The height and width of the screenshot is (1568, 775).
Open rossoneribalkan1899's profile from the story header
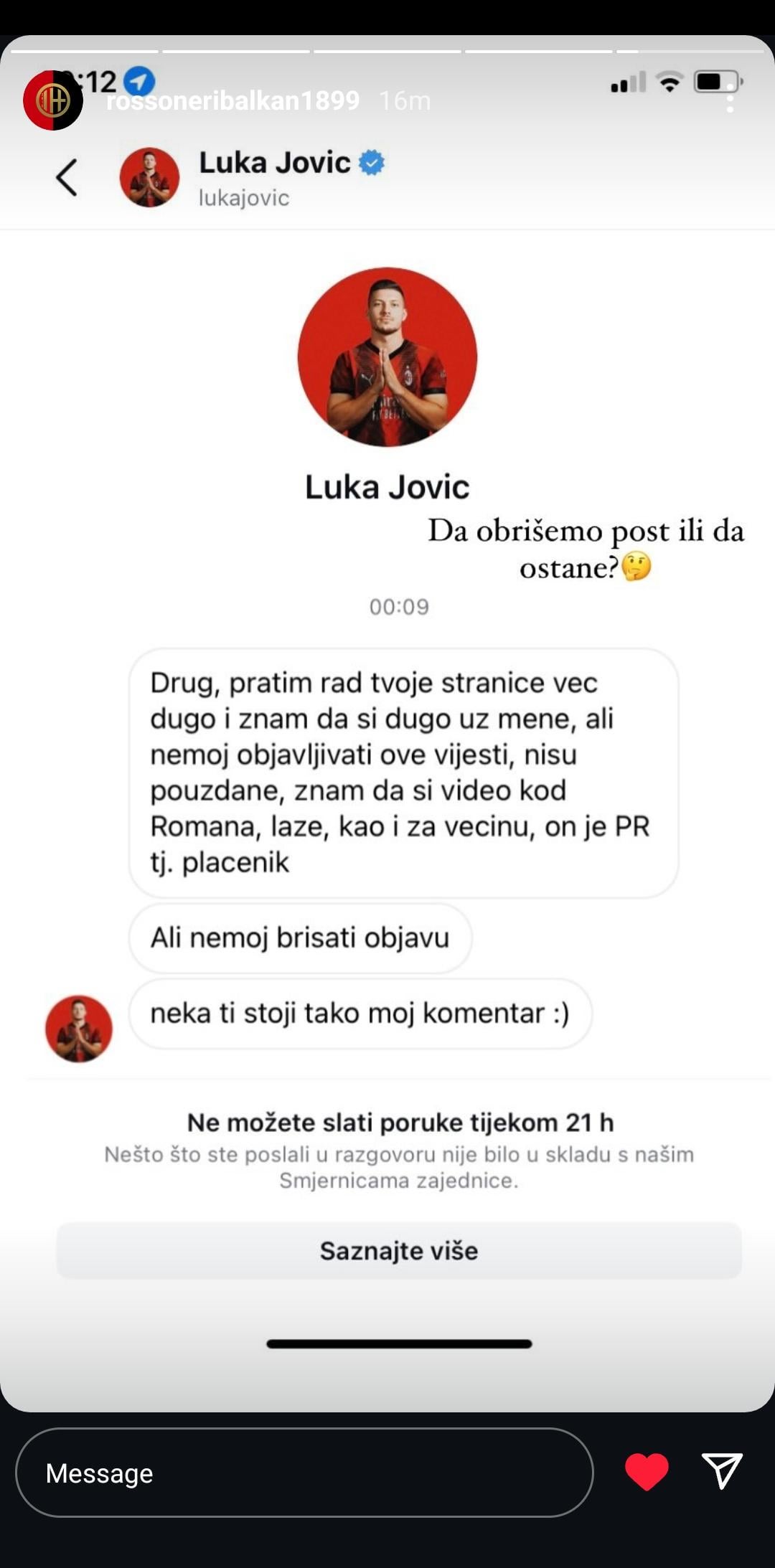(x=231, y=100)
